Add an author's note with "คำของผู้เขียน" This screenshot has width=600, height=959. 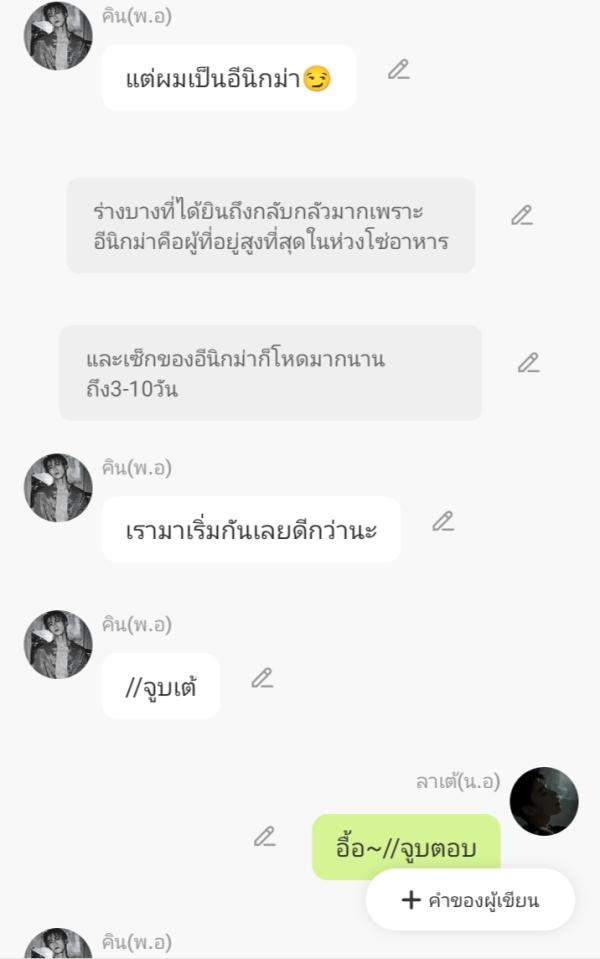coord(470,900)
